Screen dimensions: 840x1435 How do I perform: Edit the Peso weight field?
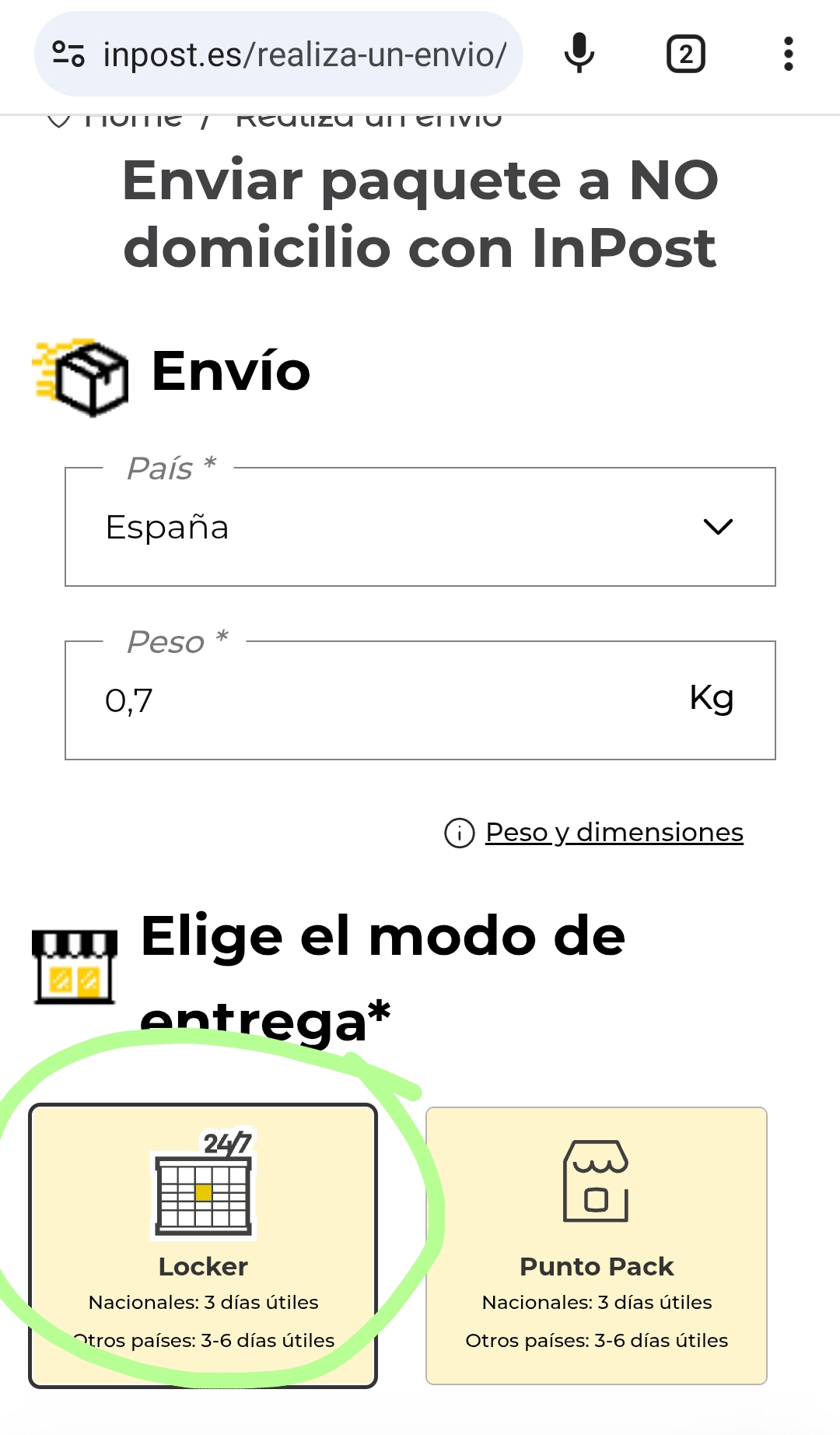[x=420, y=700]
